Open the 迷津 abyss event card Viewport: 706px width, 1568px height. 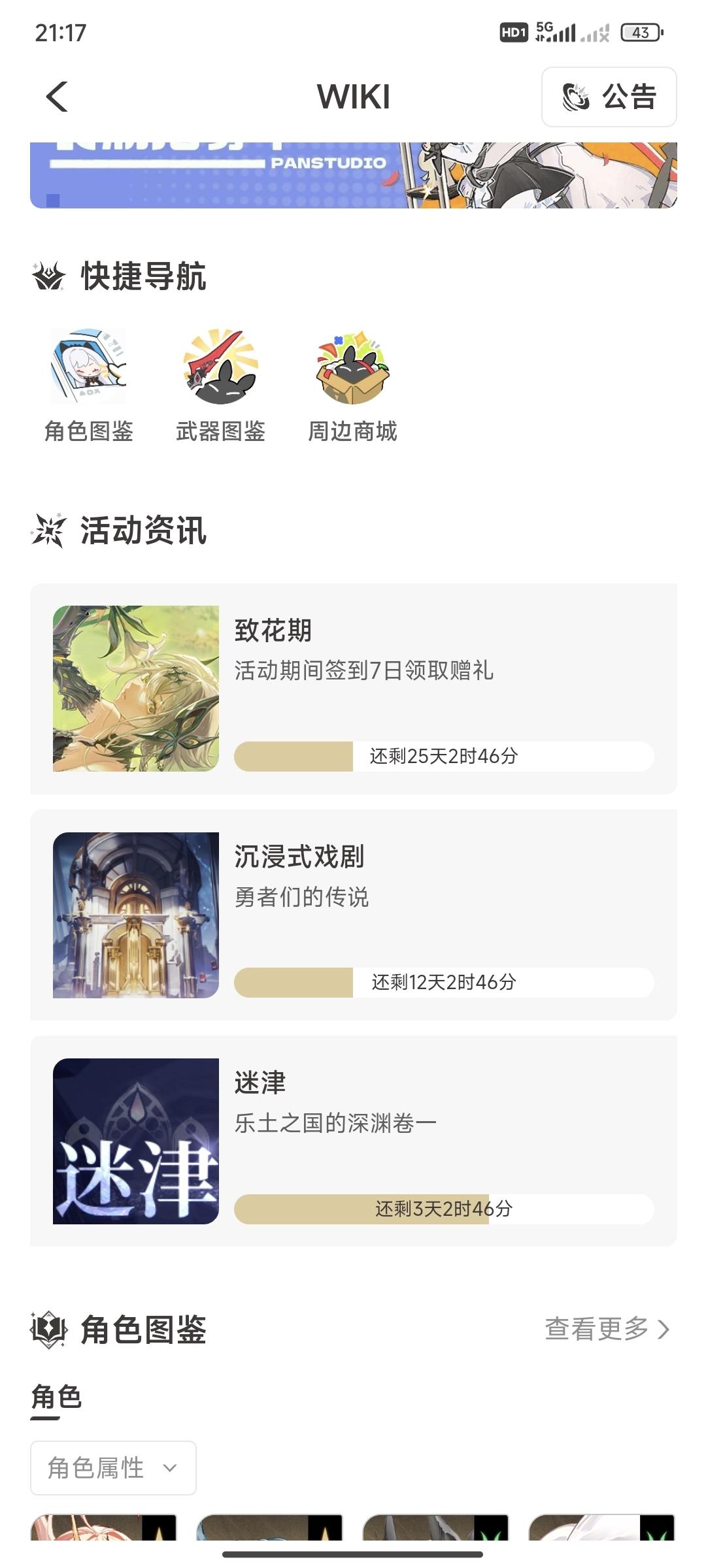click(x=353, y=1141)
